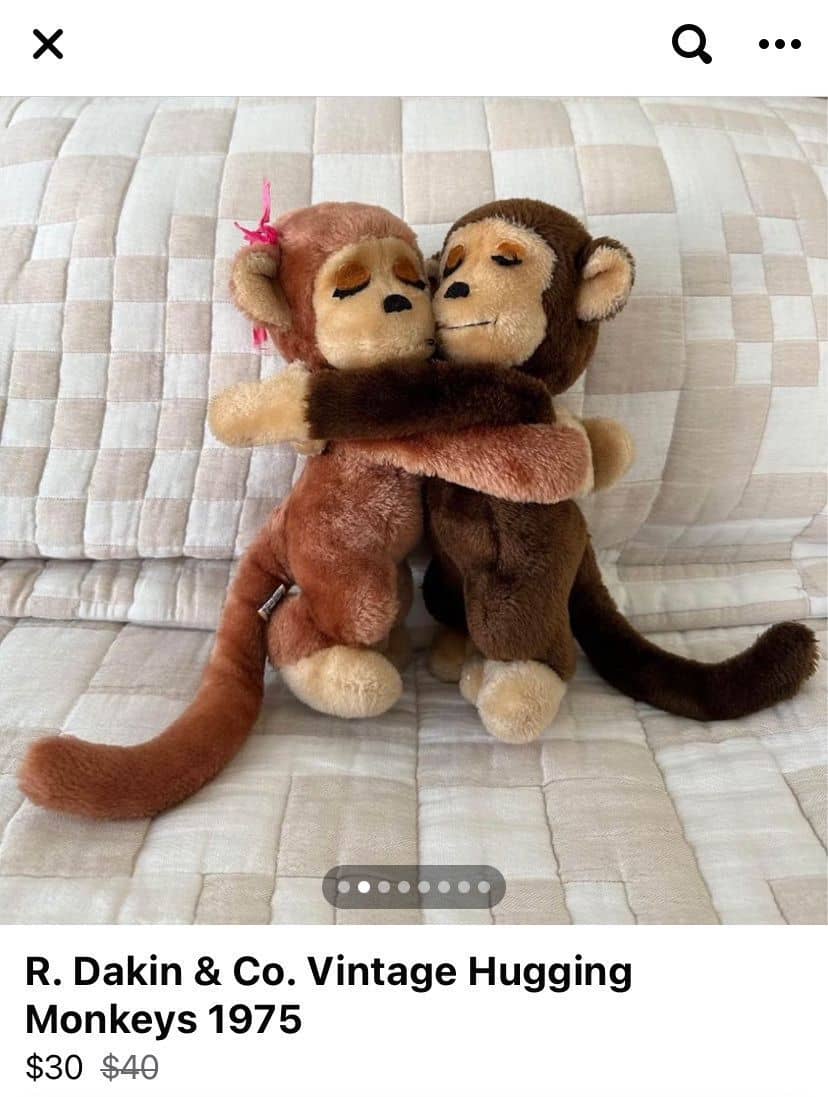Close the listing with the X

tap(48, 44)
